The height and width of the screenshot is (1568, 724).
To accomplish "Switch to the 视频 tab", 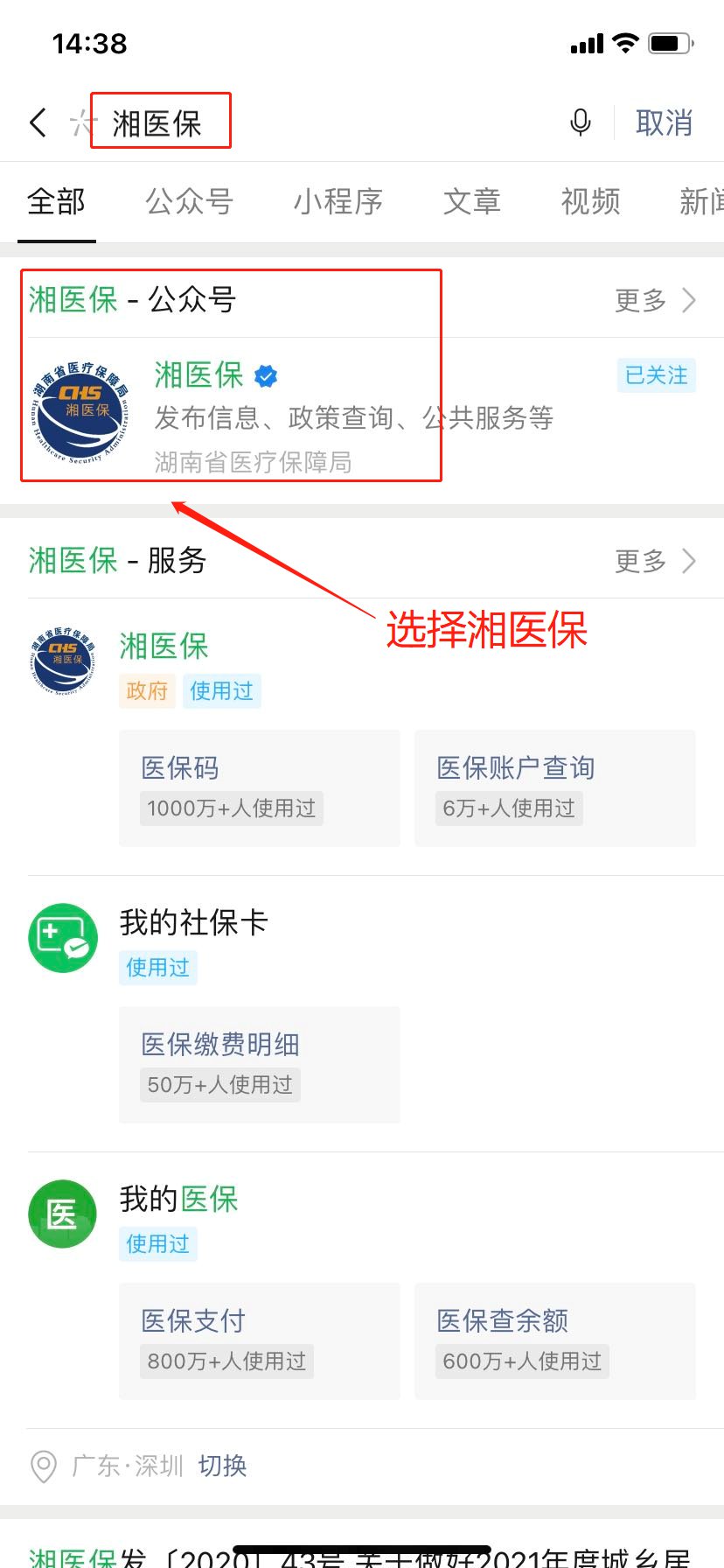I will (x=591, y=202).
